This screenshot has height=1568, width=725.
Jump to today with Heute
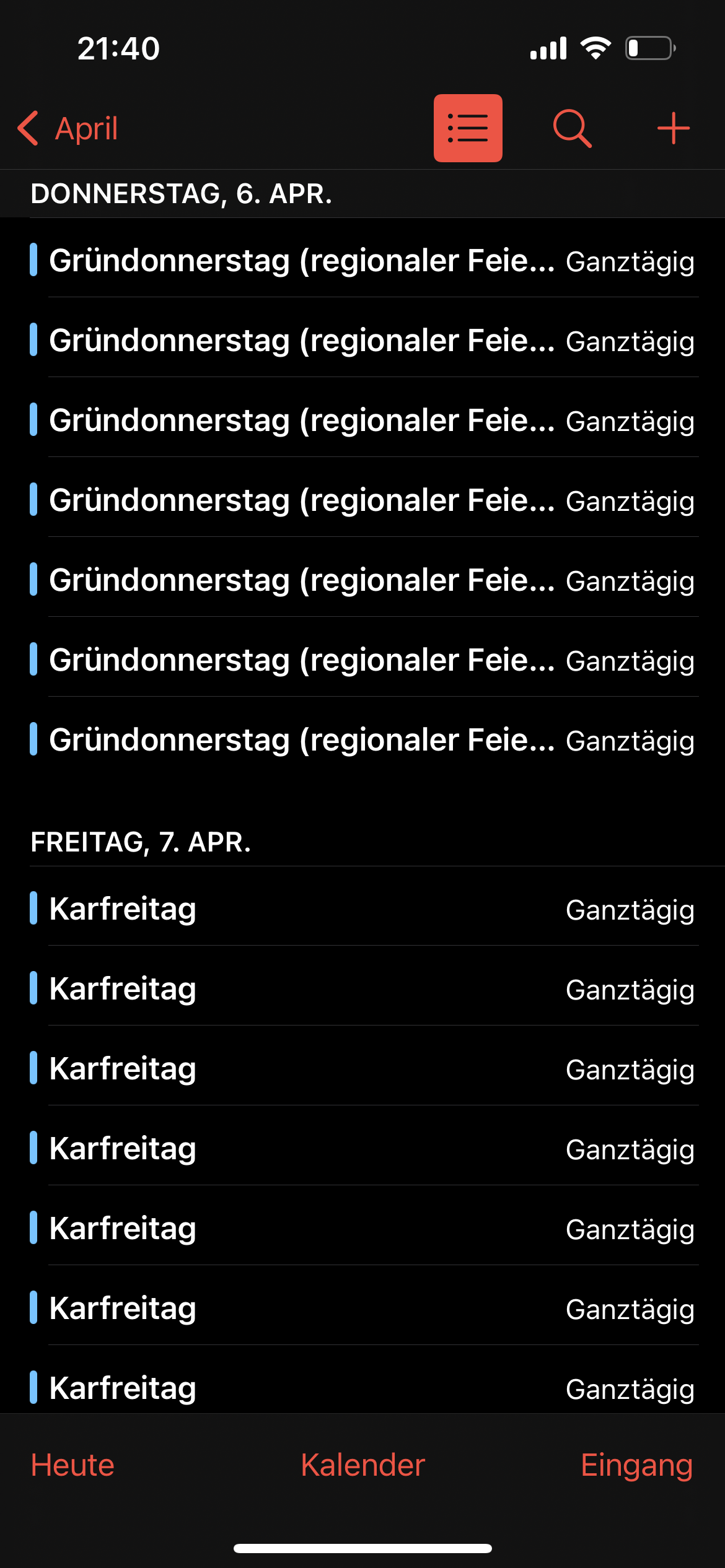(x=72, y=1465)
